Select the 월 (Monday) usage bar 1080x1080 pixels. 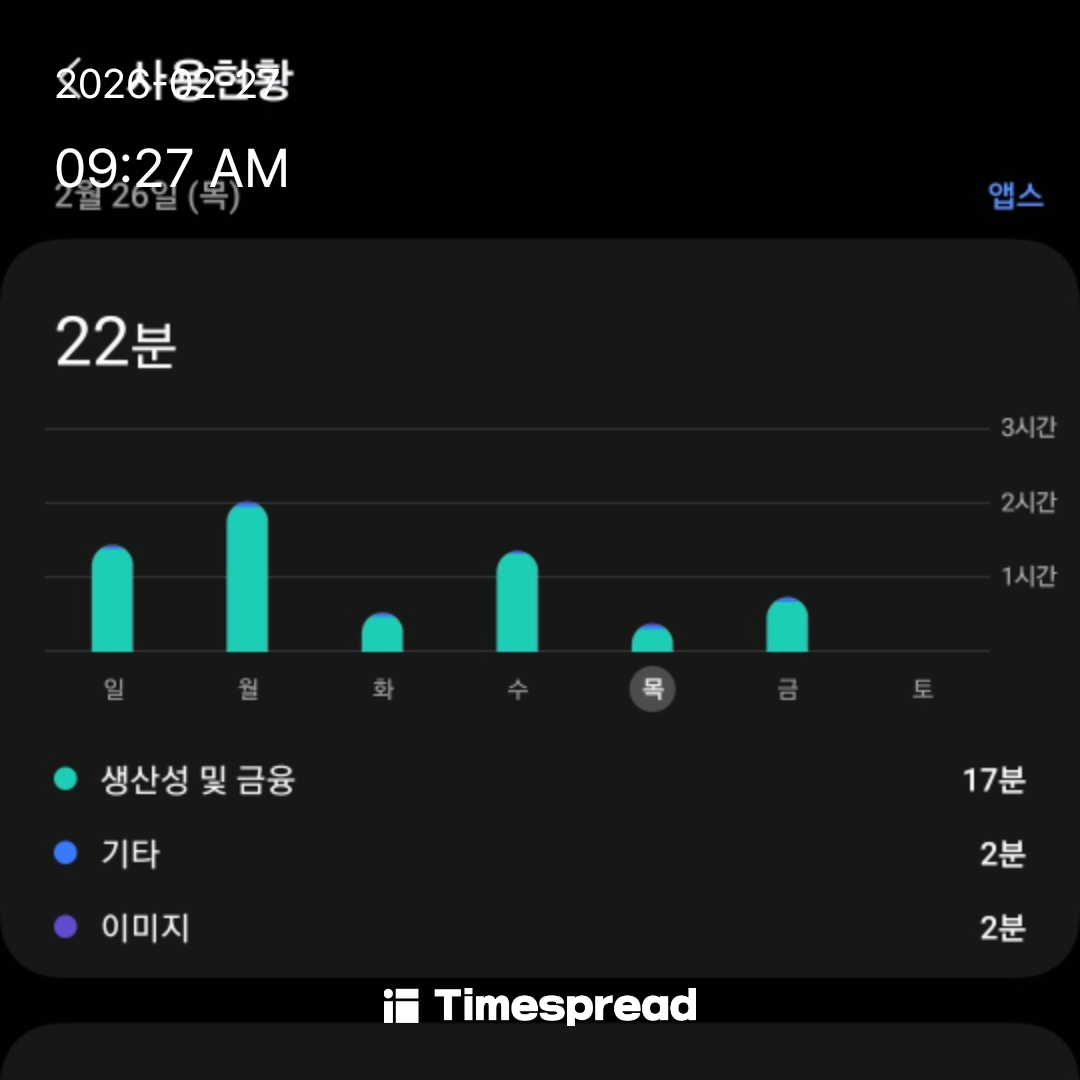pyautogui.click(x=247, y=578)
